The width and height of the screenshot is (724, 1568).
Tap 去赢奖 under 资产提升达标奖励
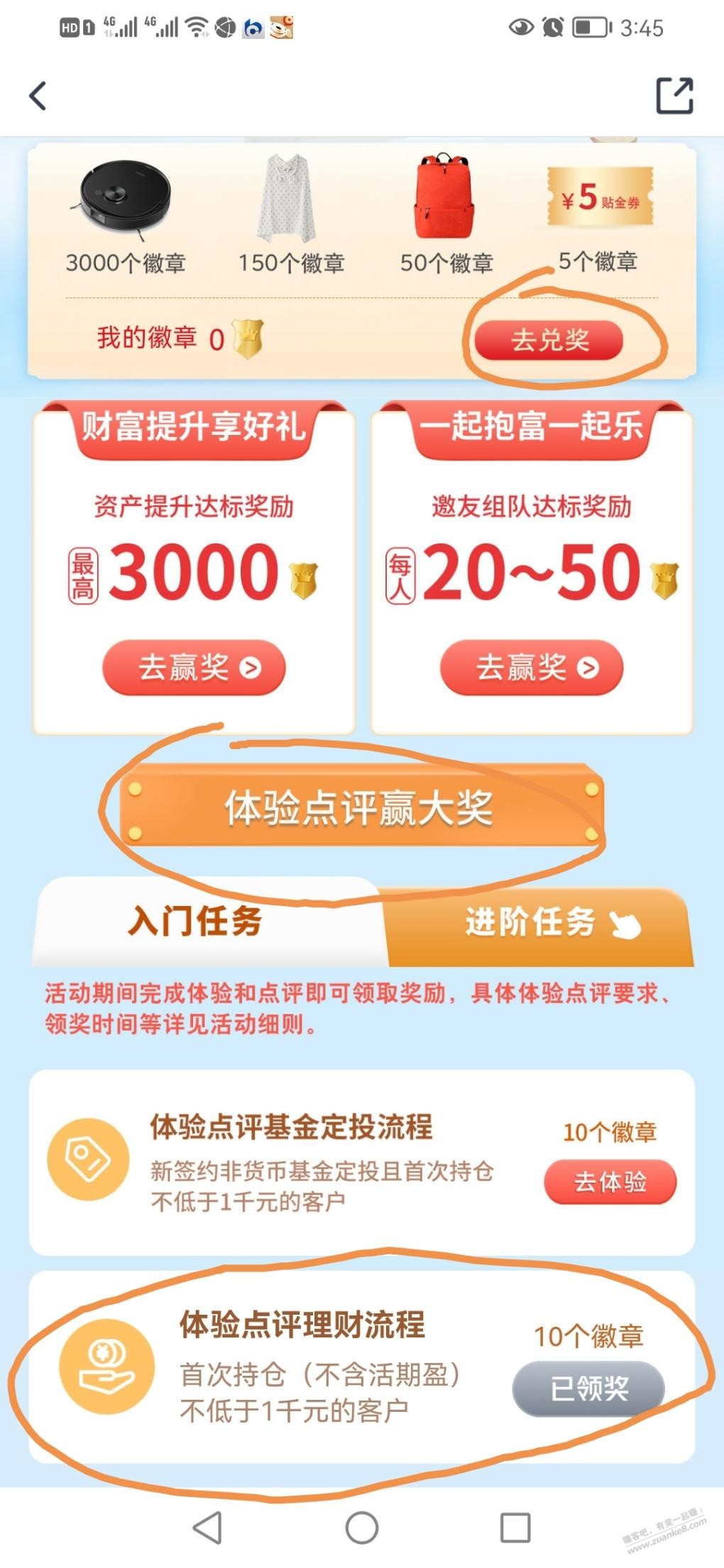tap(194, 668)
